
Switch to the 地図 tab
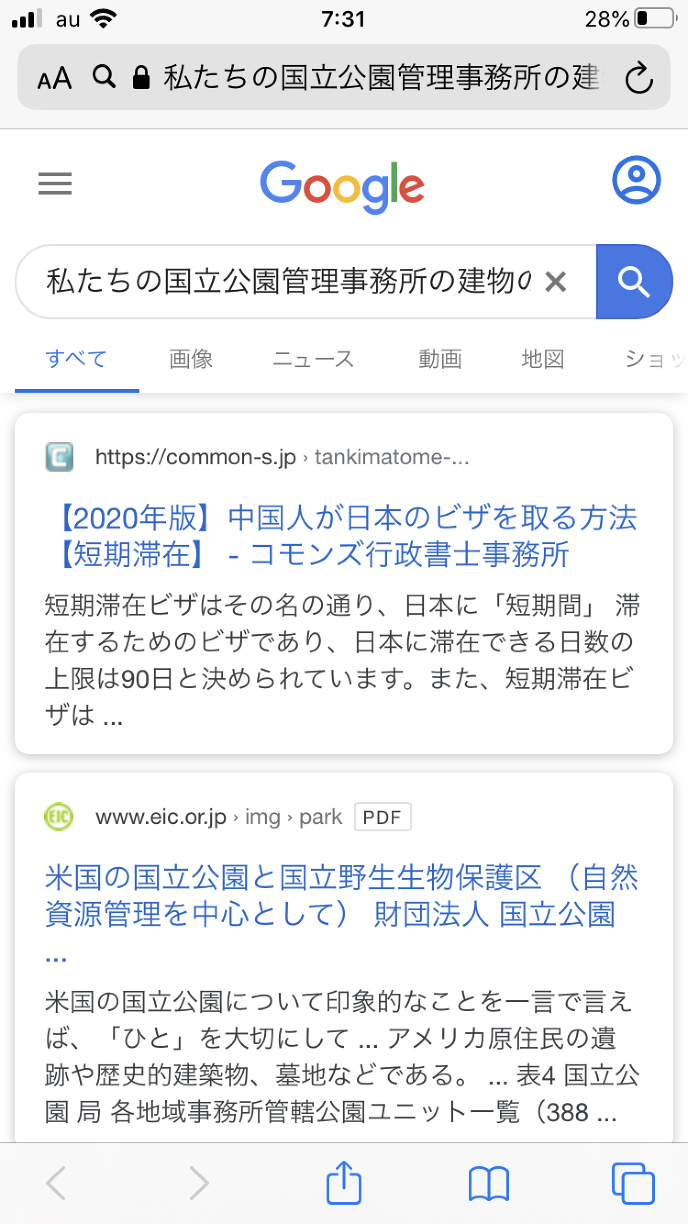pos(543,359)
